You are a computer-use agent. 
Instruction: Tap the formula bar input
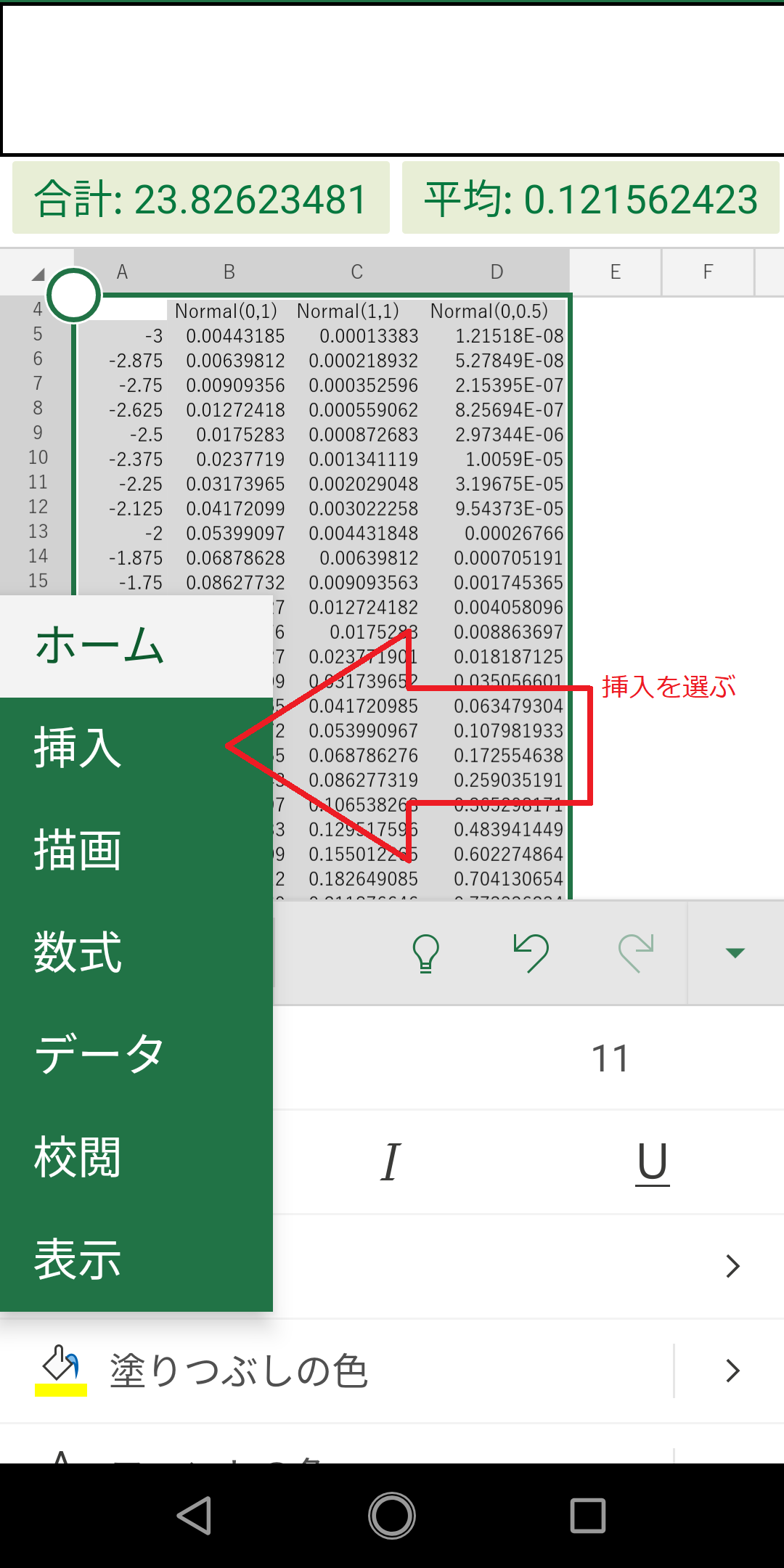pyautogui.click(x=392, y=80)
